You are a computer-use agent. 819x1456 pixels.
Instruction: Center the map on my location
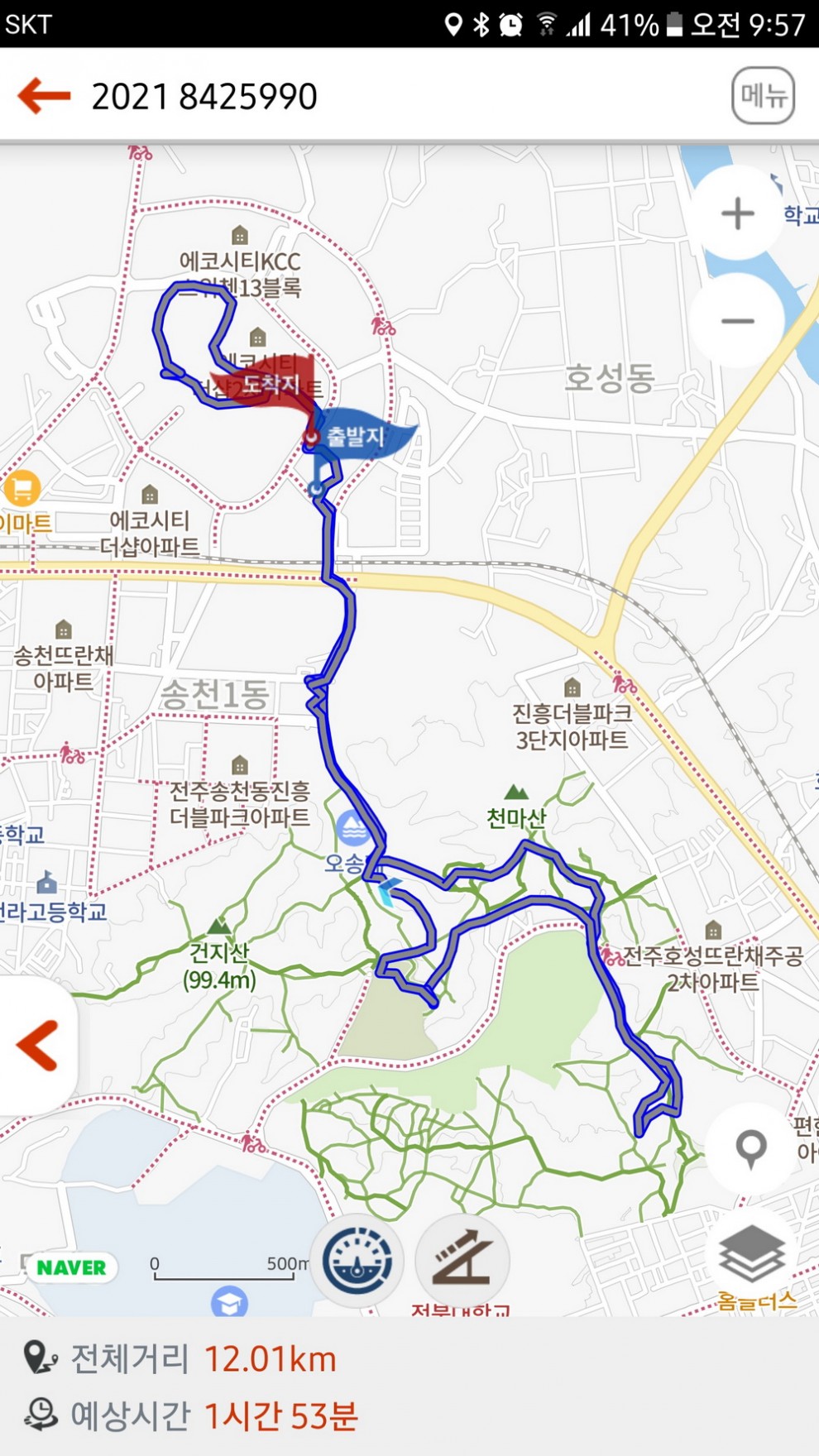(x=750, y=1148)
